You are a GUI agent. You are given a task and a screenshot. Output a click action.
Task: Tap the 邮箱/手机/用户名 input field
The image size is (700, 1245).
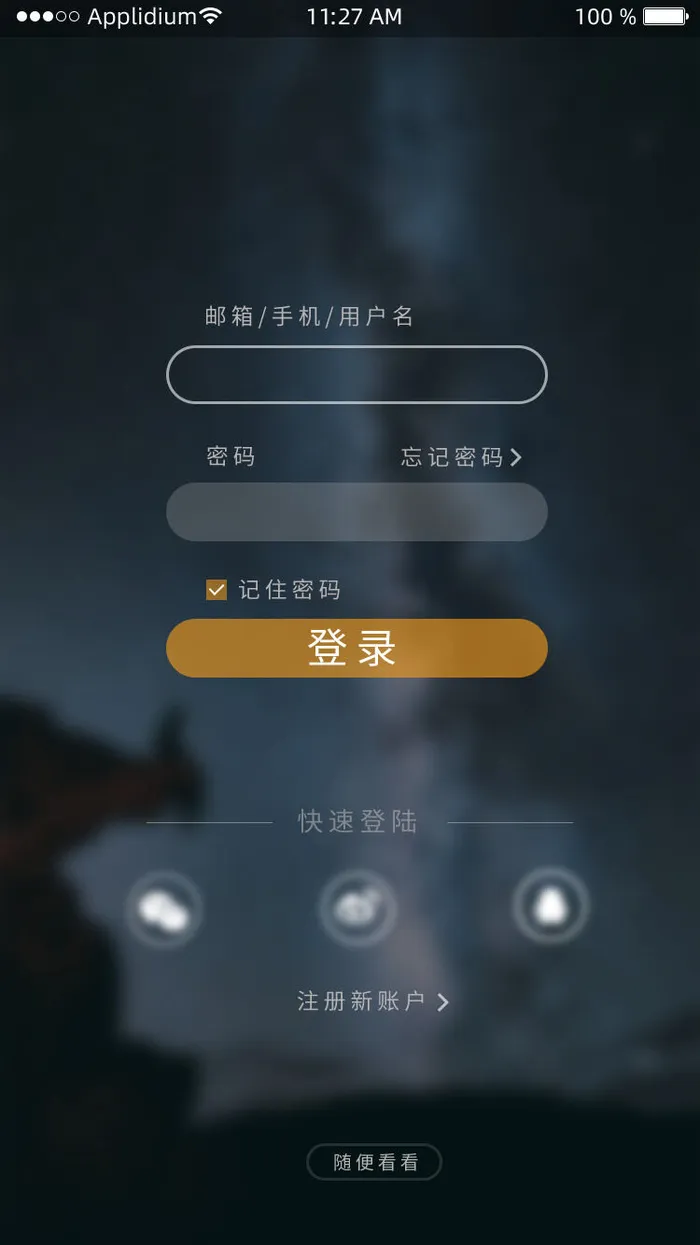356,375
